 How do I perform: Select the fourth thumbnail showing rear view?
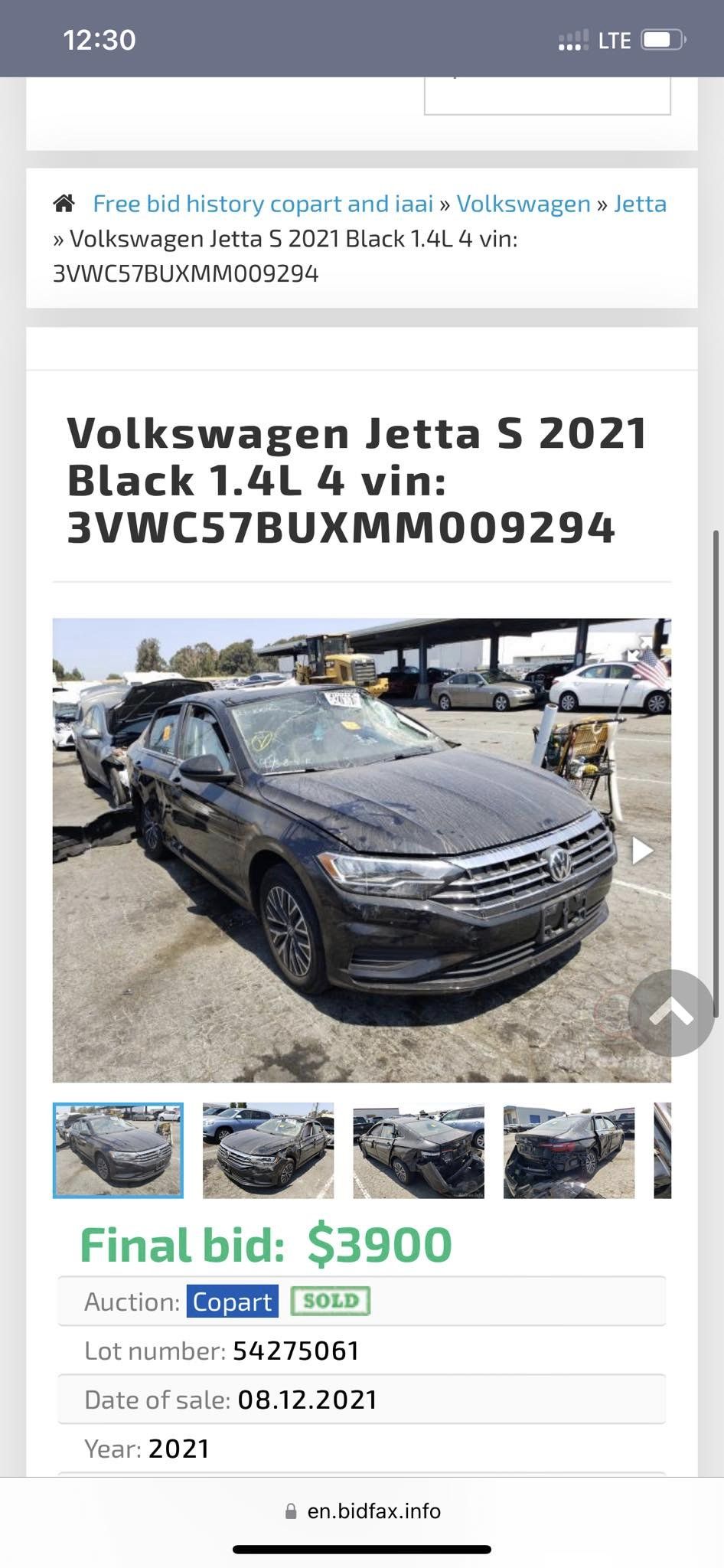569,1150
